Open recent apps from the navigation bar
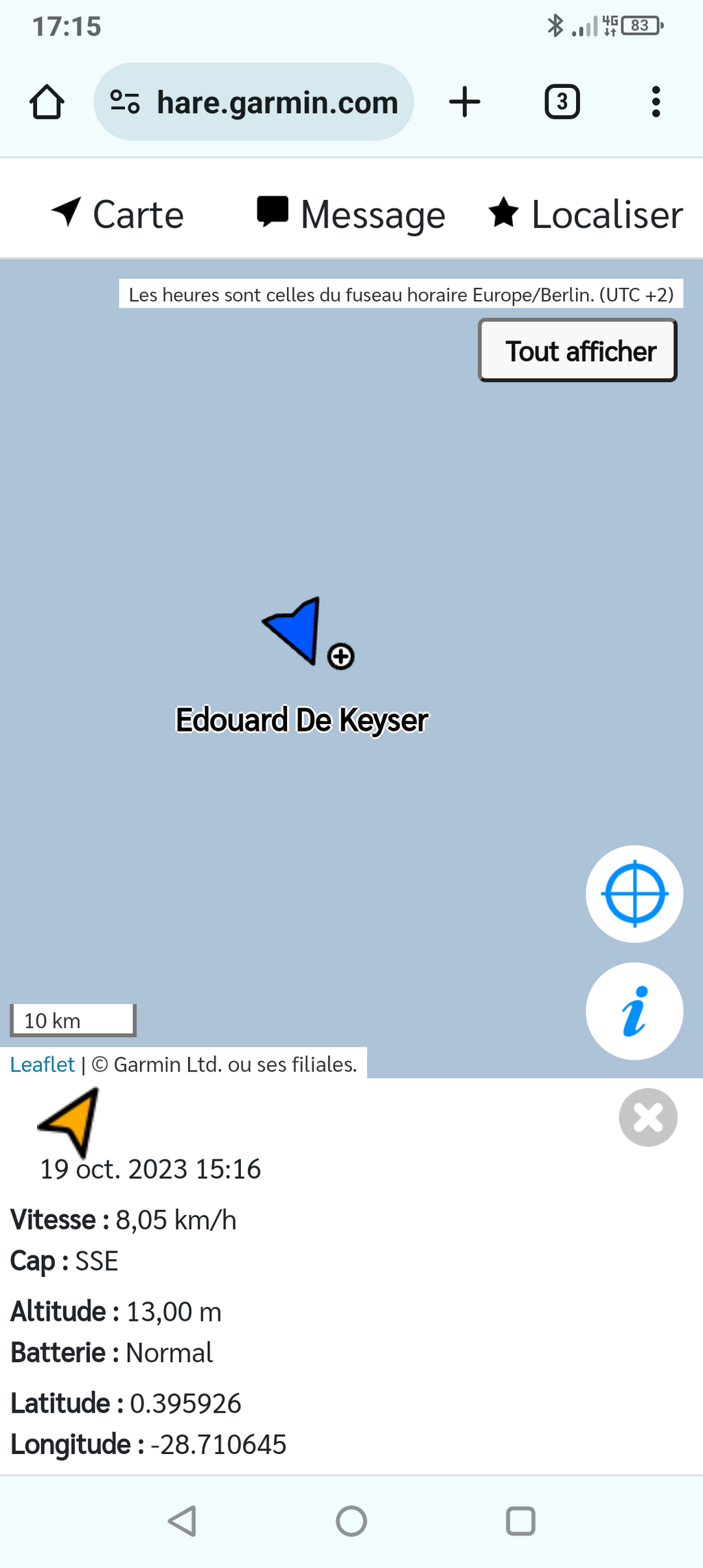This screenshot has height=1568, width=703. [x=520, y=1520]
